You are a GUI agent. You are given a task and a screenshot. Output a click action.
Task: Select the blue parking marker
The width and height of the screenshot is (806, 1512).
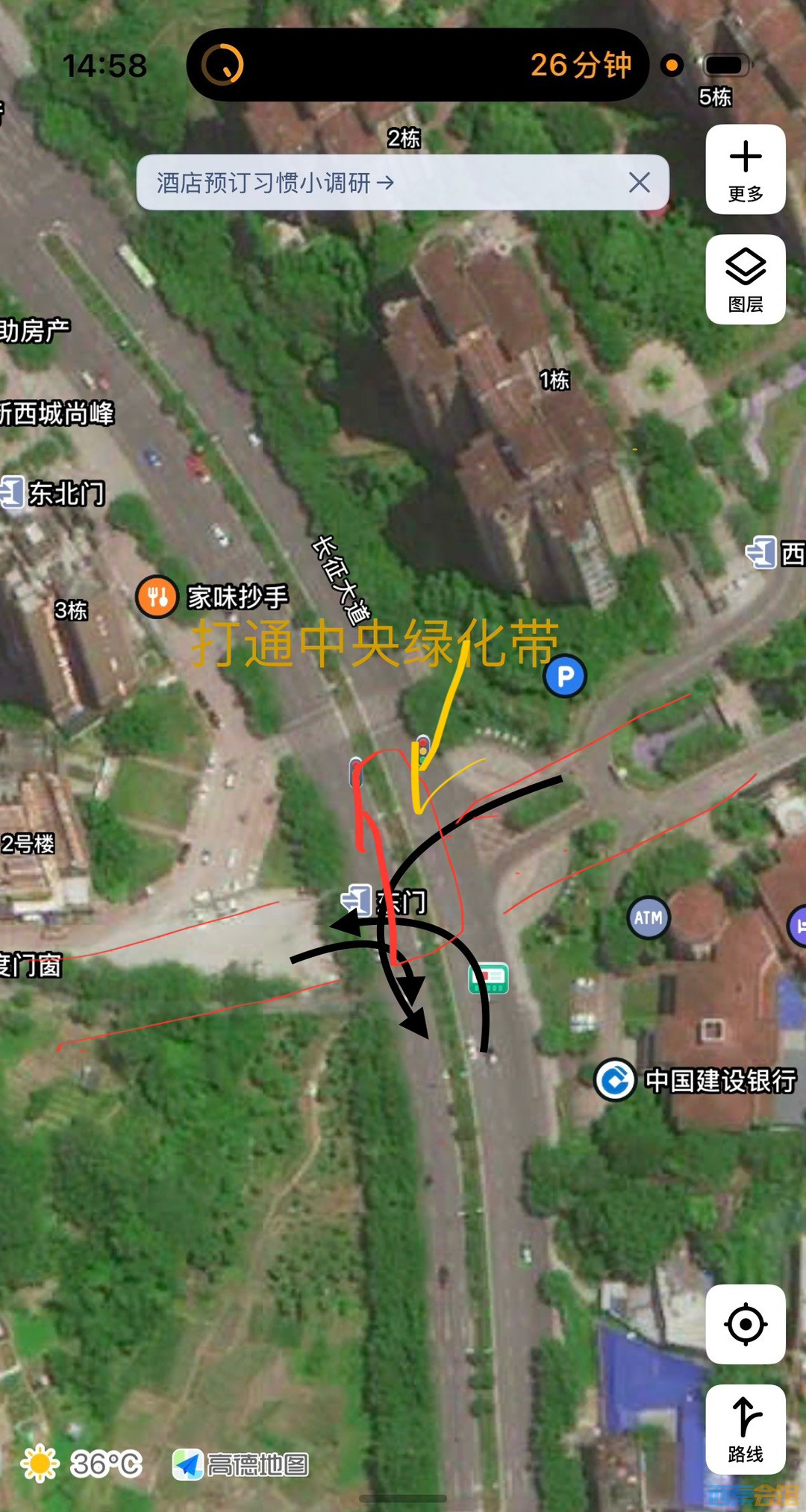tap(565, 677)
